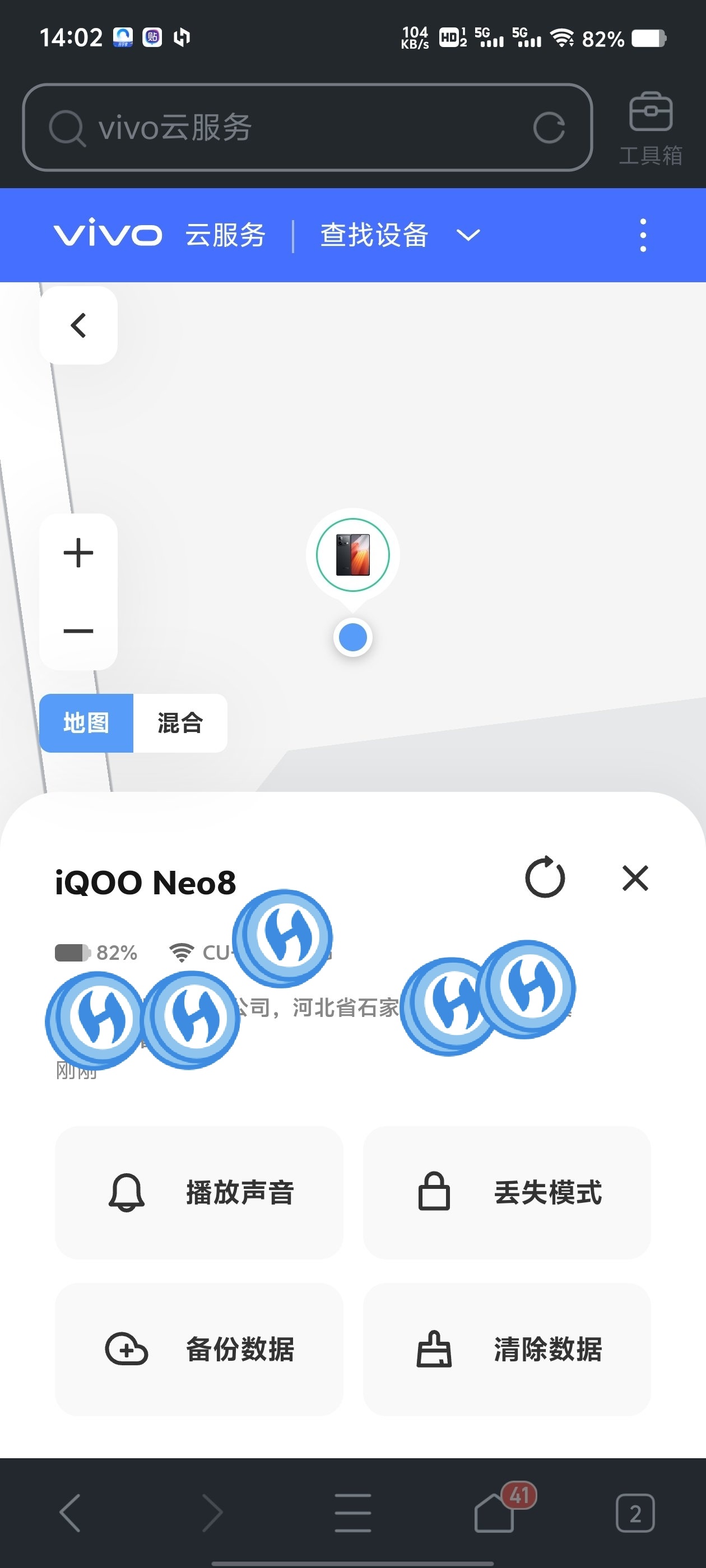Close the iQOO Neo8 device panel

pyautogui.click(x=635, y=878)
